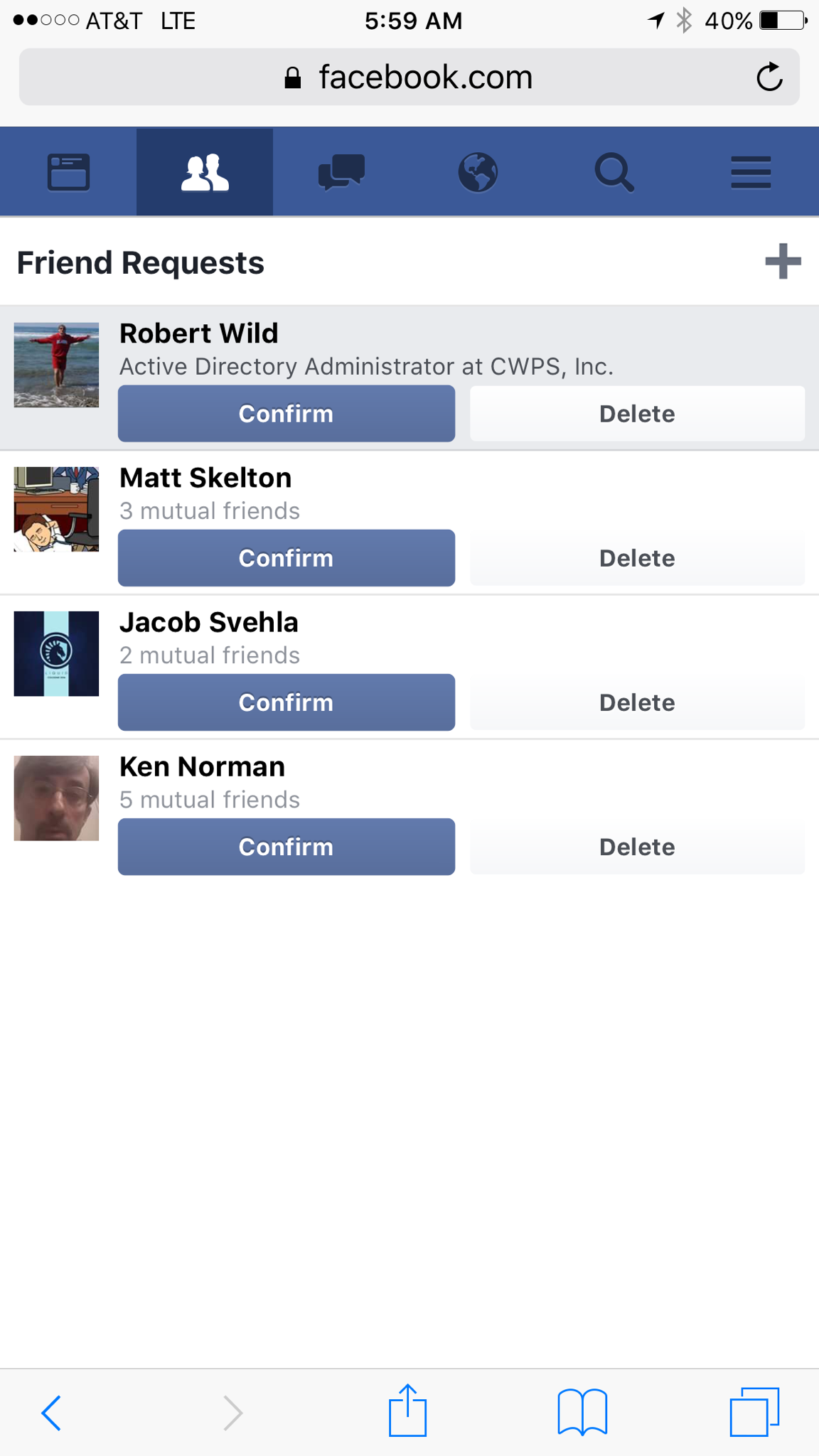Open the hamburger menu
This screenshot has width=819, height=1456.
point(751,172)
